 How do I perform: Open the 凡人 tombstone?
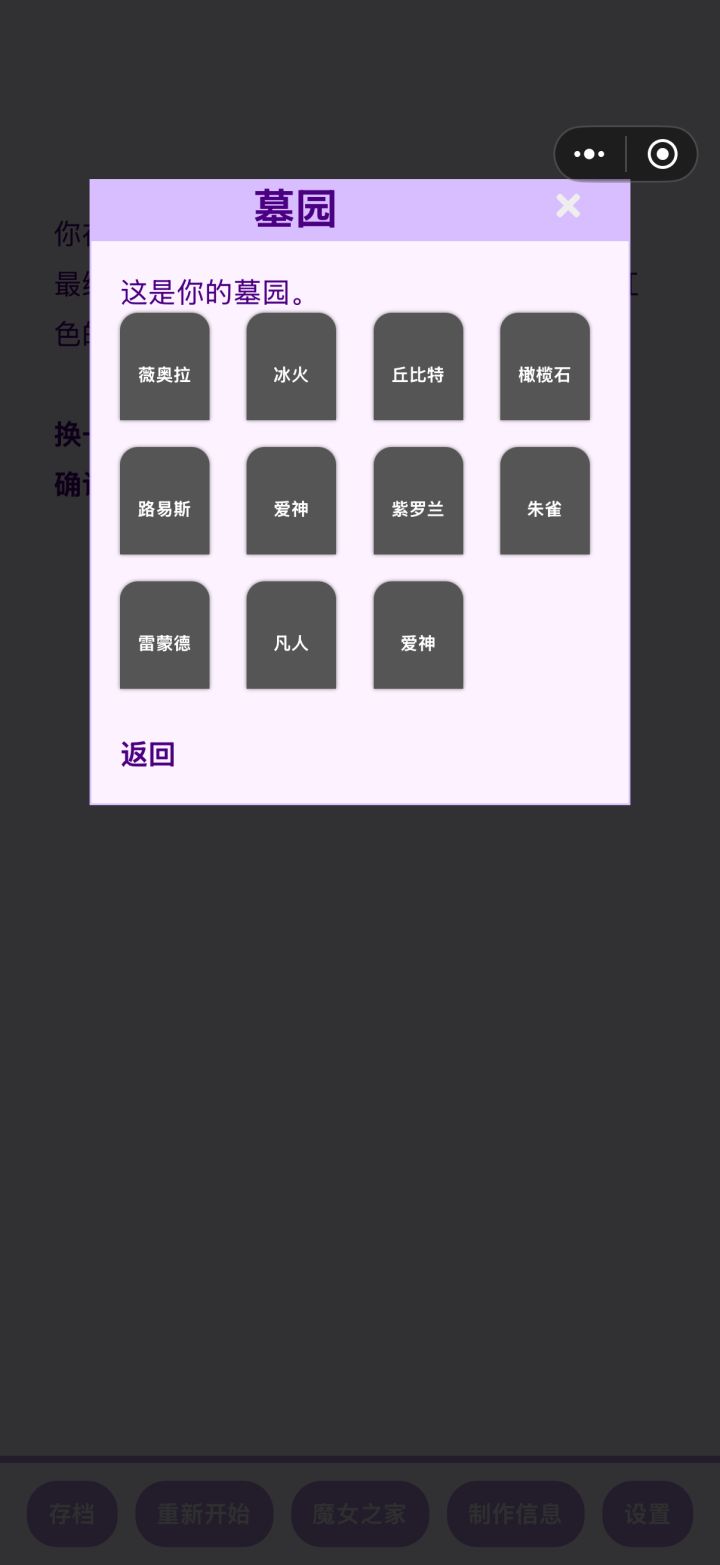[291, 636]
